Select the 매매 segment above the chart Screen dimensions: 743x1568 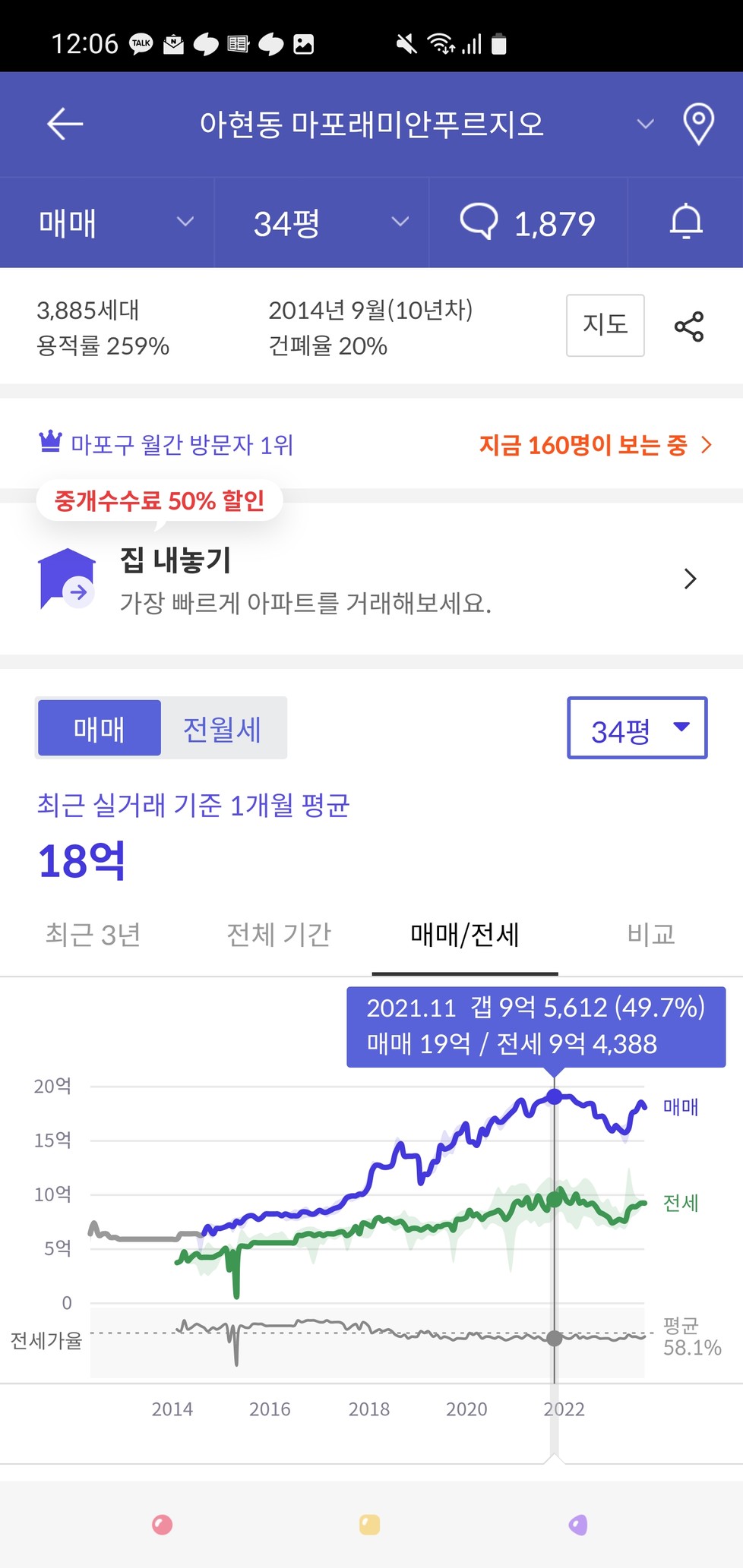tap(100, 728)
